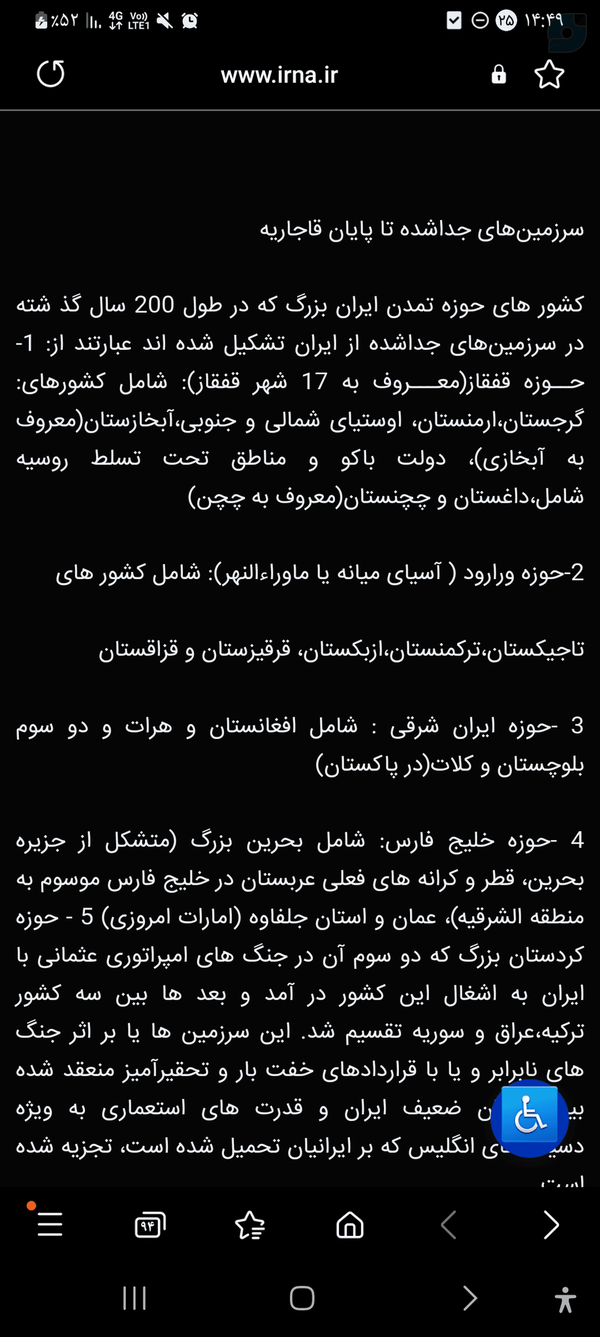Viewport: 600px width, 1337px height.
Task: Go forward to the next page
Action: click(551, 1224)
